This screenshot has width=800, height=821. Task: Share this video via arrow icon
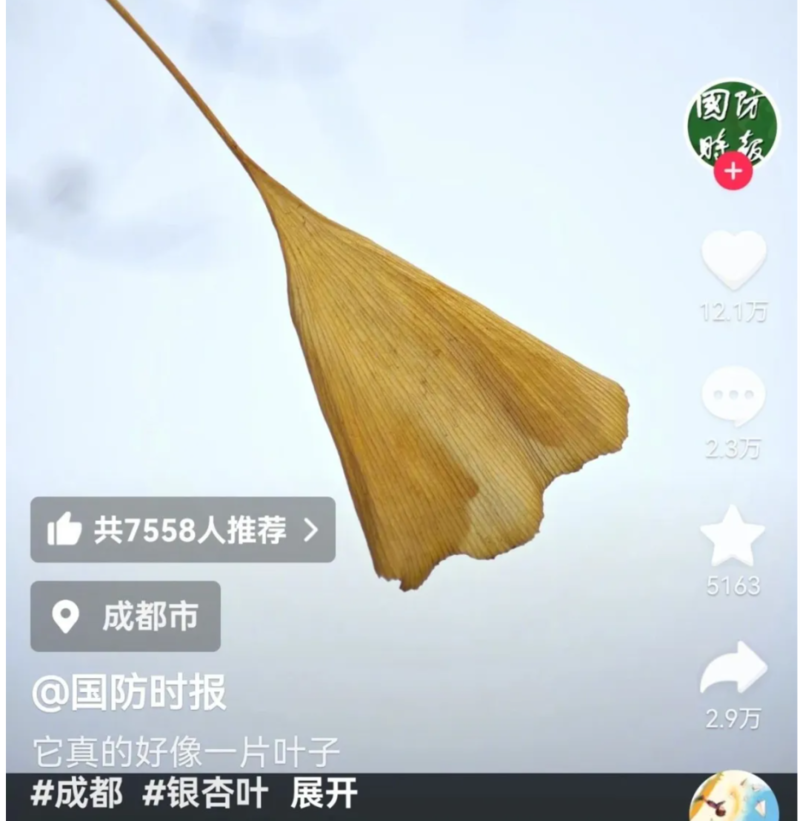pos(733,670)
